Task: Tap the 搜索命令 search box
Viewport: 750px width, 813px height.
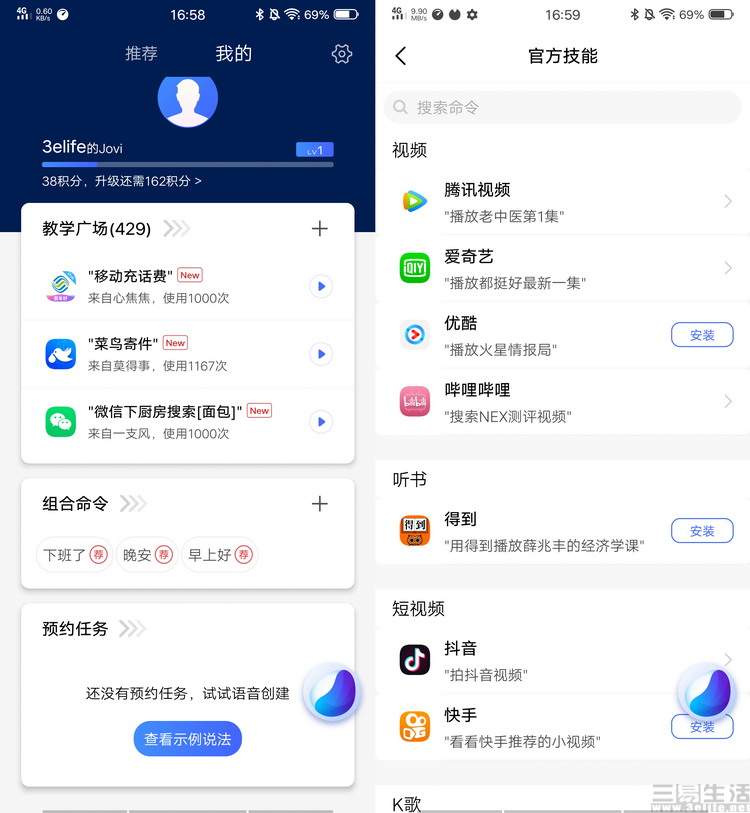Action: pyautogui.click(x=562, y=107)
